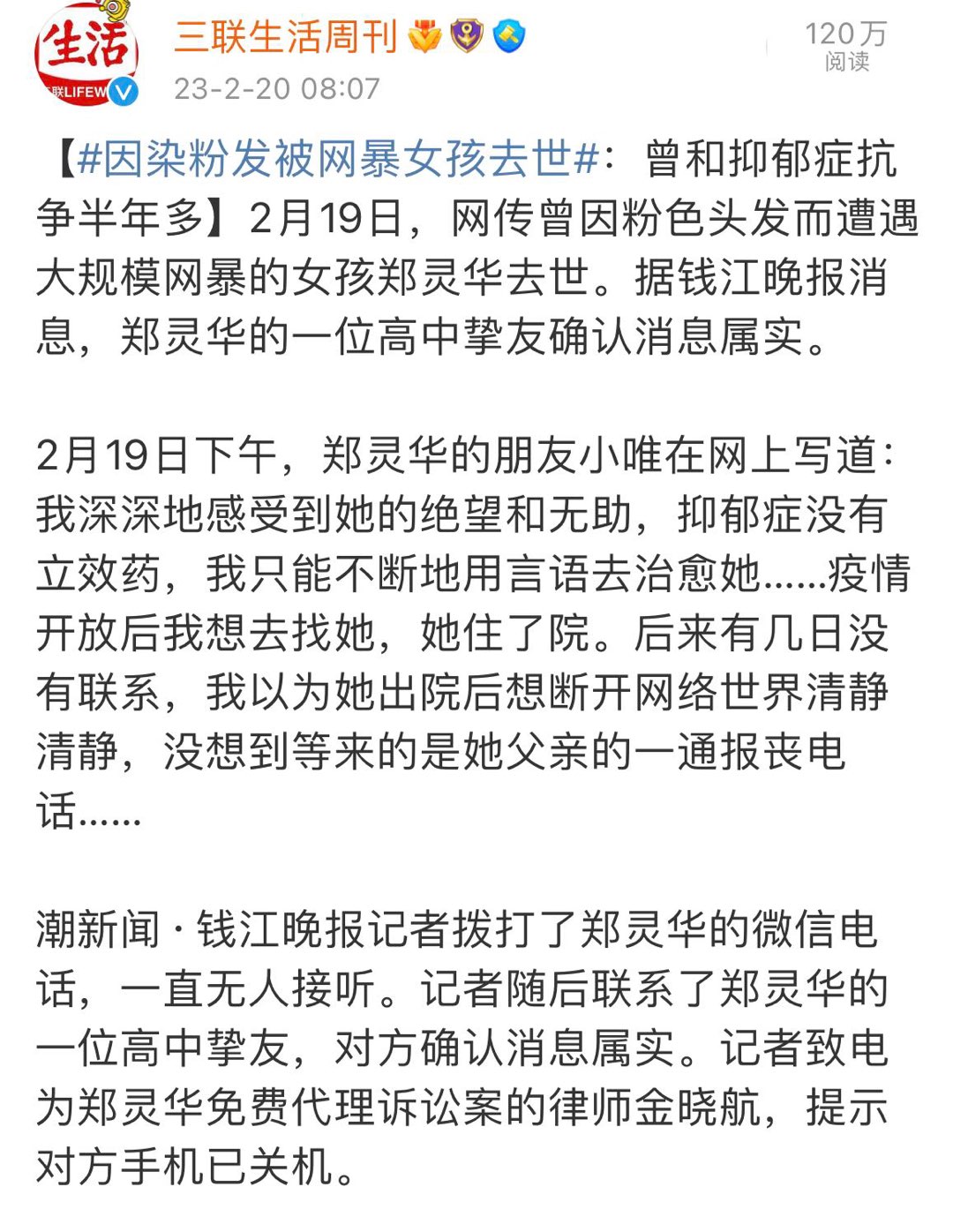
Task: Tap the 三联生活周刊 account name
Action: point(286,37)
